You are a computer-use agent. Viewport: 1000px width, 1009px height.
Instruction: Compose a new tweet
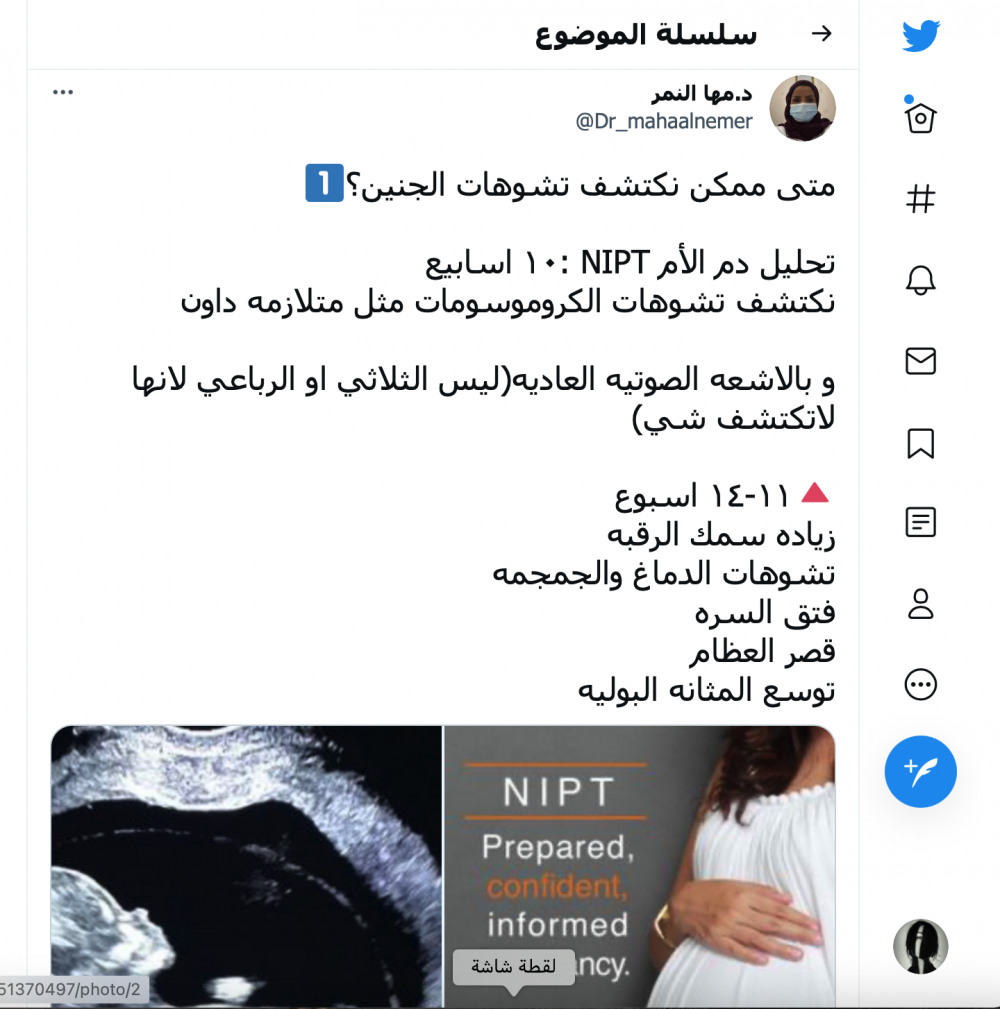[920, 771]
